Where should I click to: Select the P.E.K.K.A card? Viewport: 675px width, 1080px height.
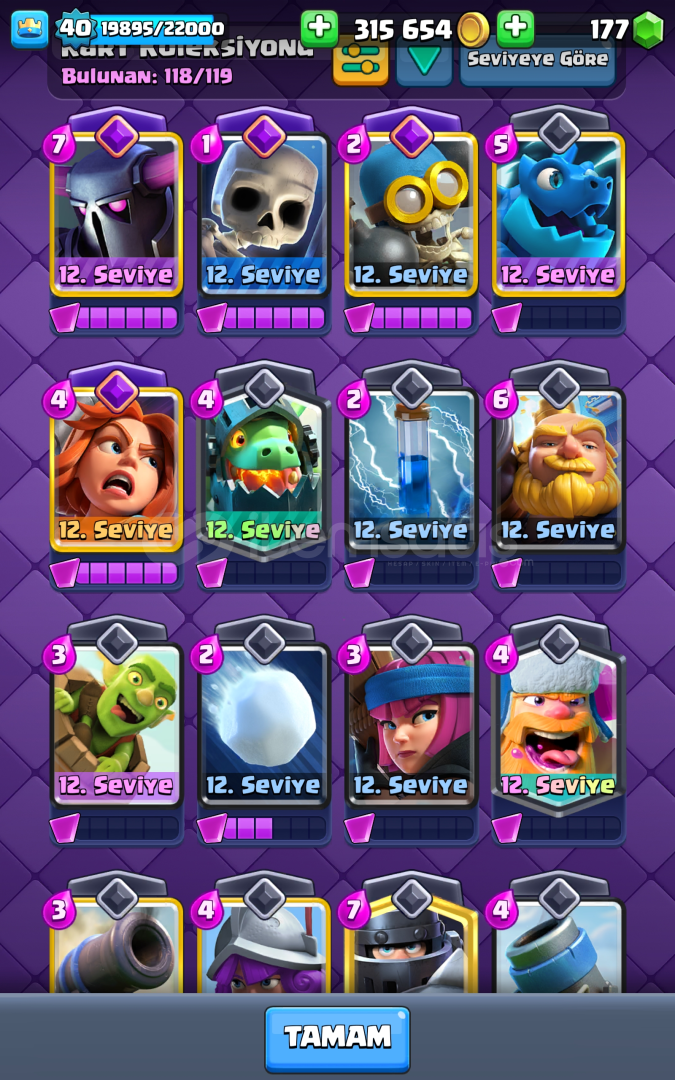(116, 214)
